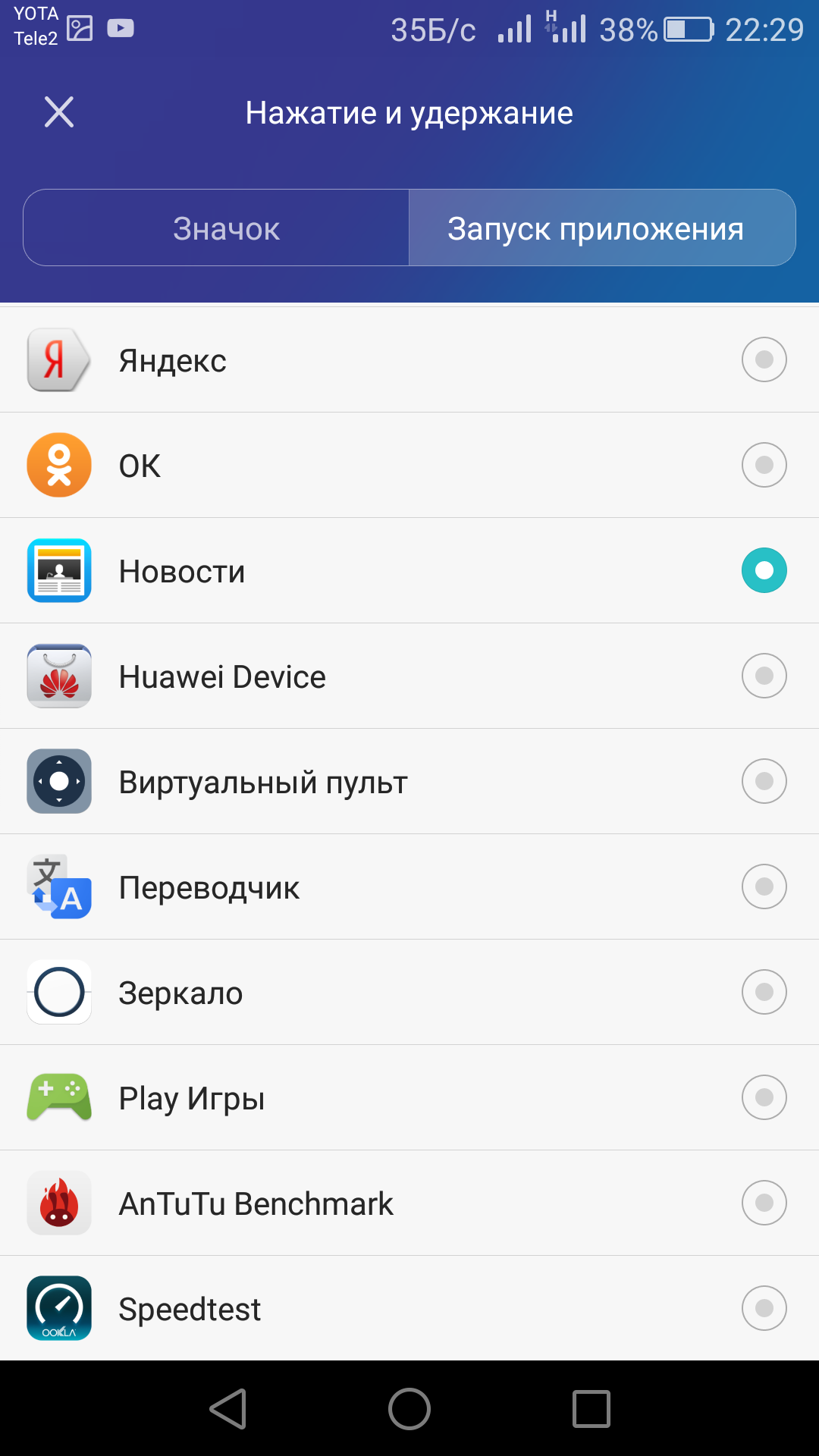This screenshot has width=819, height=1456.
Task: Select Виртуальный пульт option
Action: [x=764, y=781]
